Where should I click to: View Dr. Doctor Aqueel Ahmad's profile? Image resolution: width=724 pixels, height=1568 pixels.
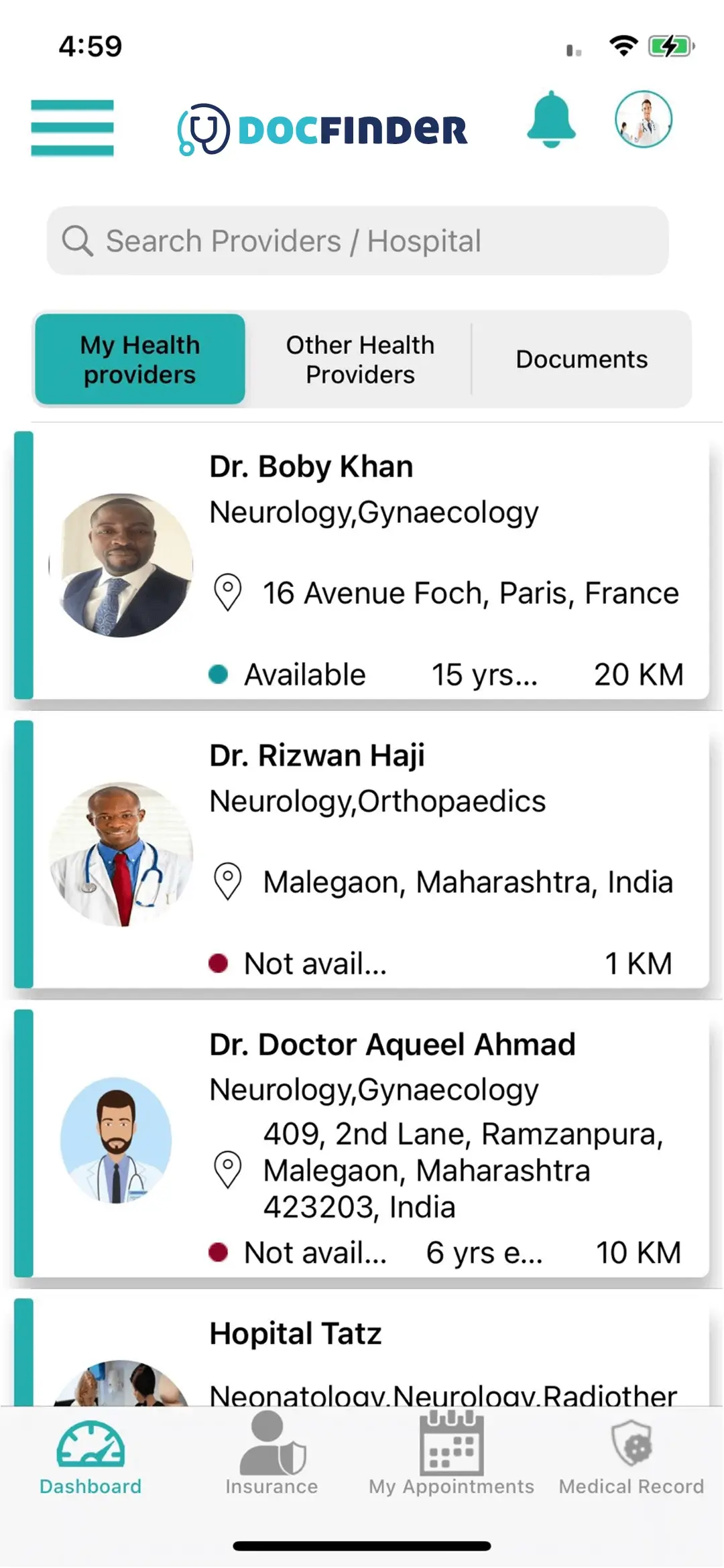pos(362,1142)
